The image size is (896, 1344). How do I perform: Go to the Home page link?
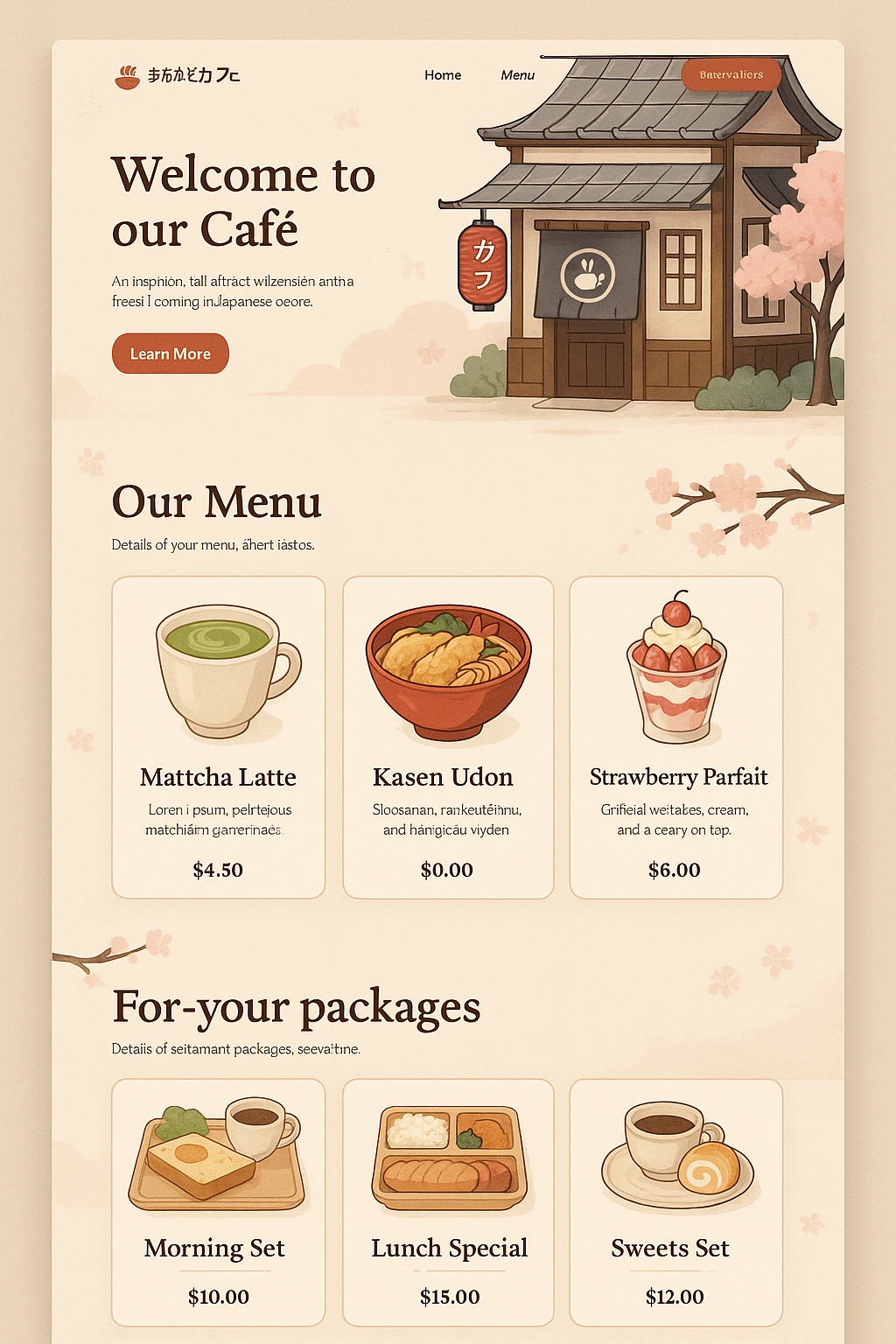tap(443, 75)
